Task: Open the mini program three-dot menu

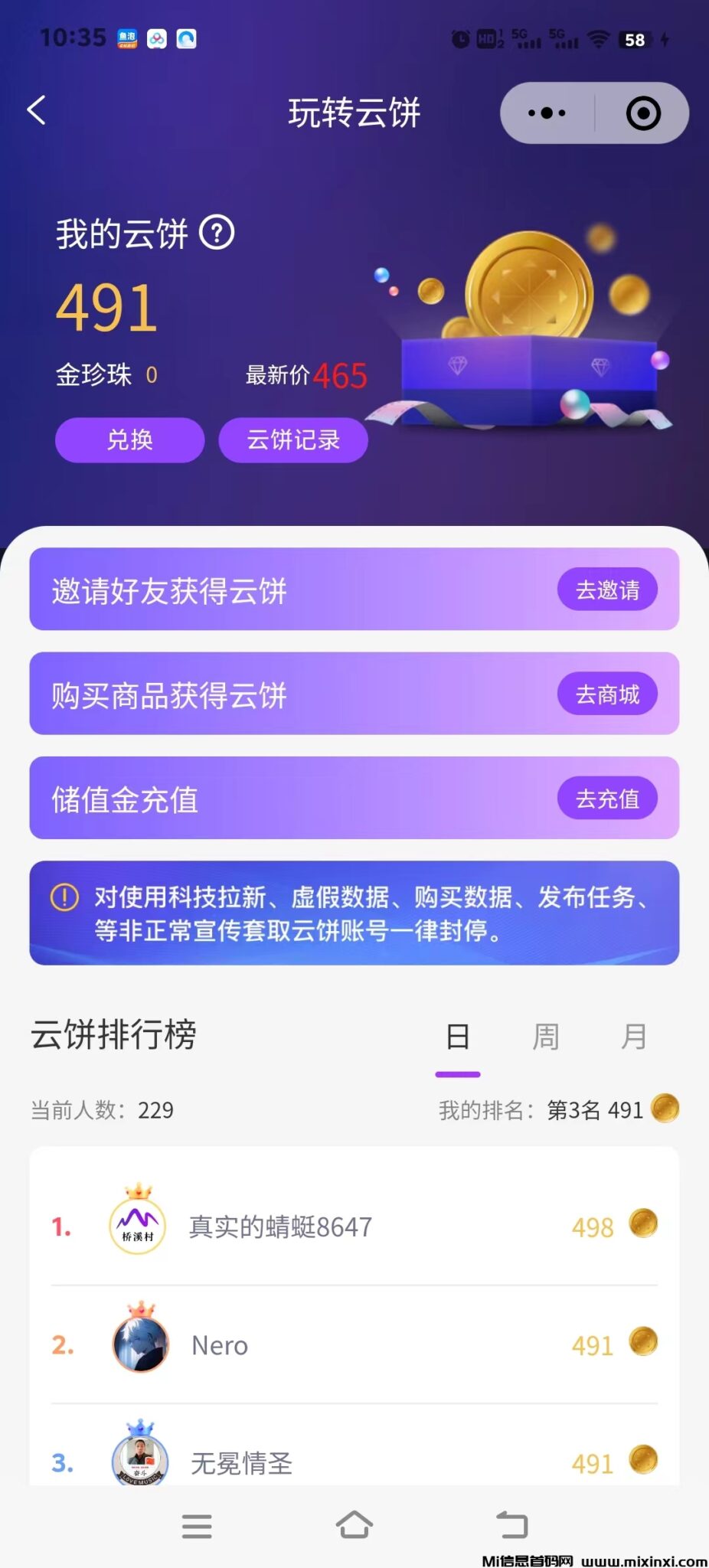Action: tap(547, 113)
